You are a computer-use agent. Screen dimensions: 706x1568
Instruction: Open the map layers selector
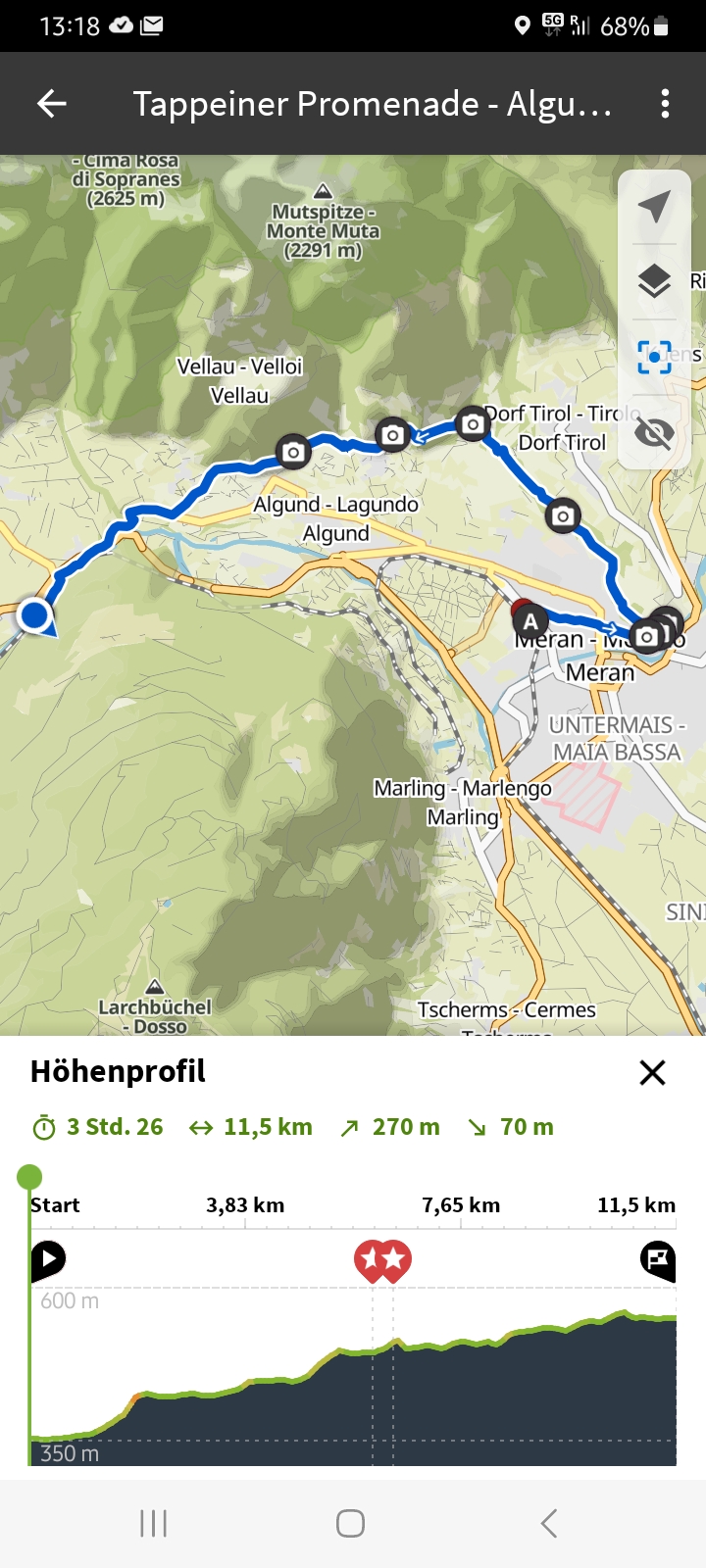654,282
